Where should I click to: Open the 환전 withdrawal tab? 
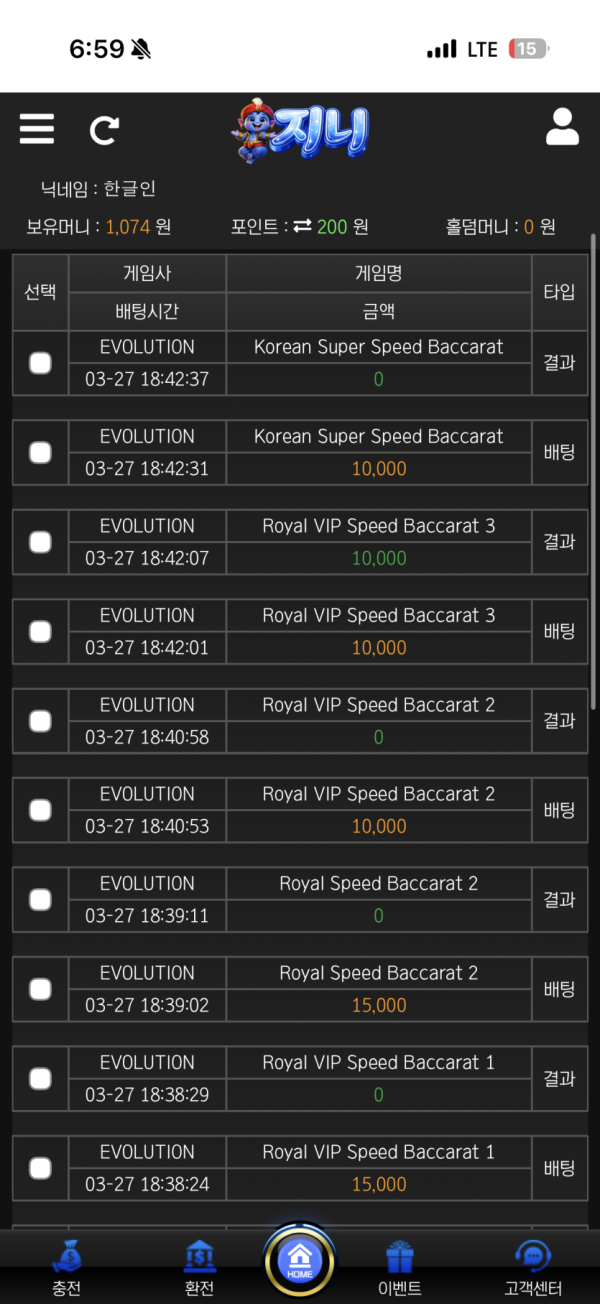coord(199,1268)
